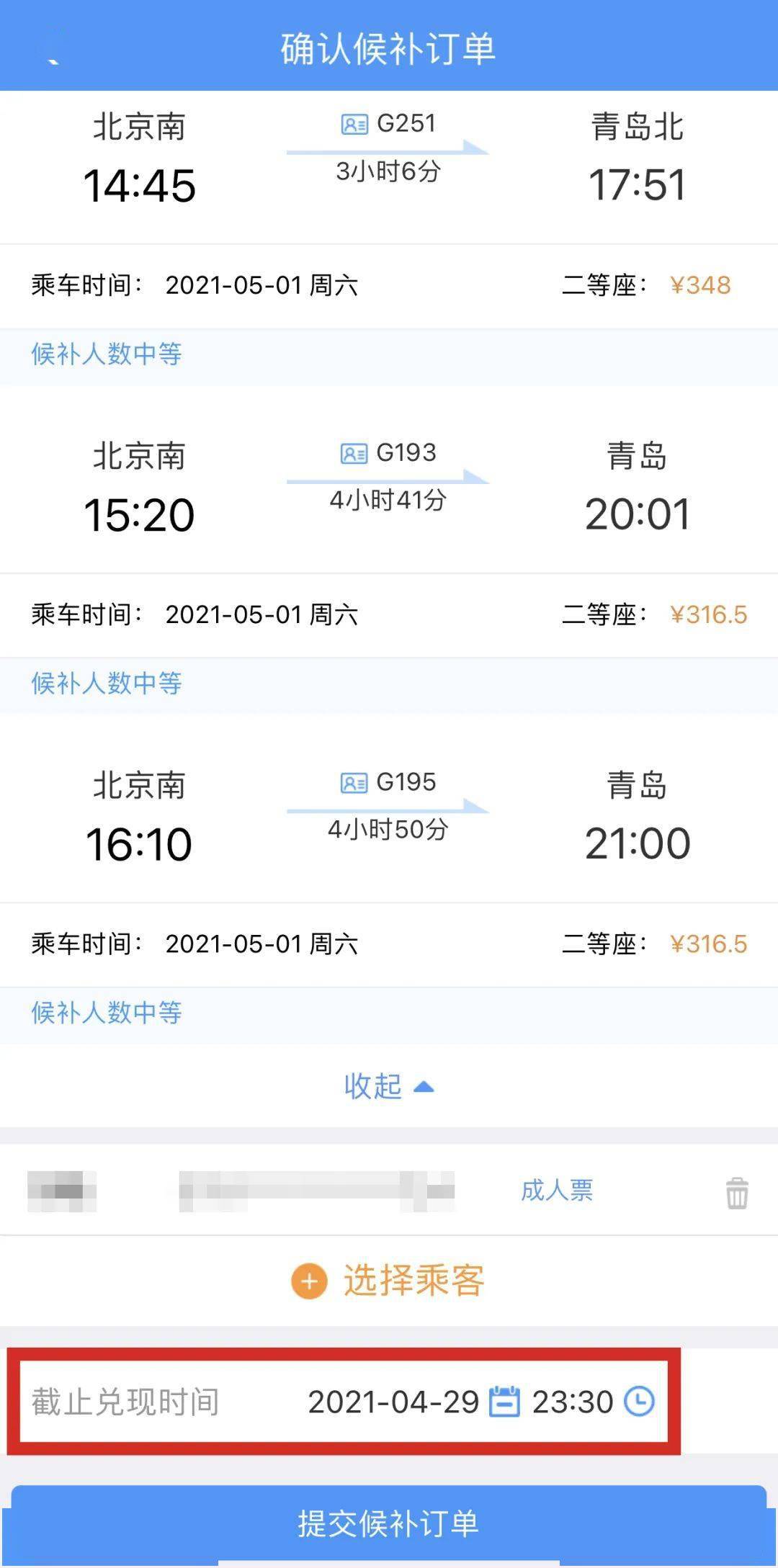Submit the waitlist order 提交候补订单
Viewport: 778px width, 1568px height.
(389, 1523)
